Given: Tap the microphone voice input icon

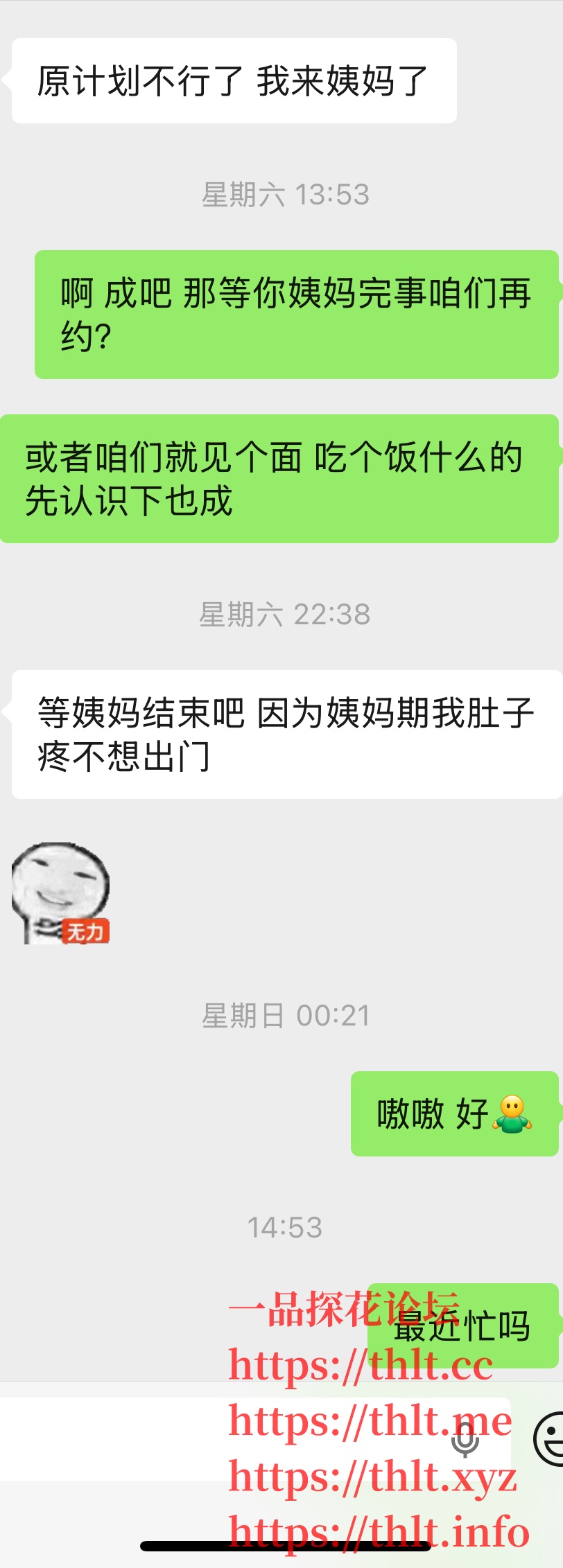Looking at the screenshot, I should tap(465, 1440).
